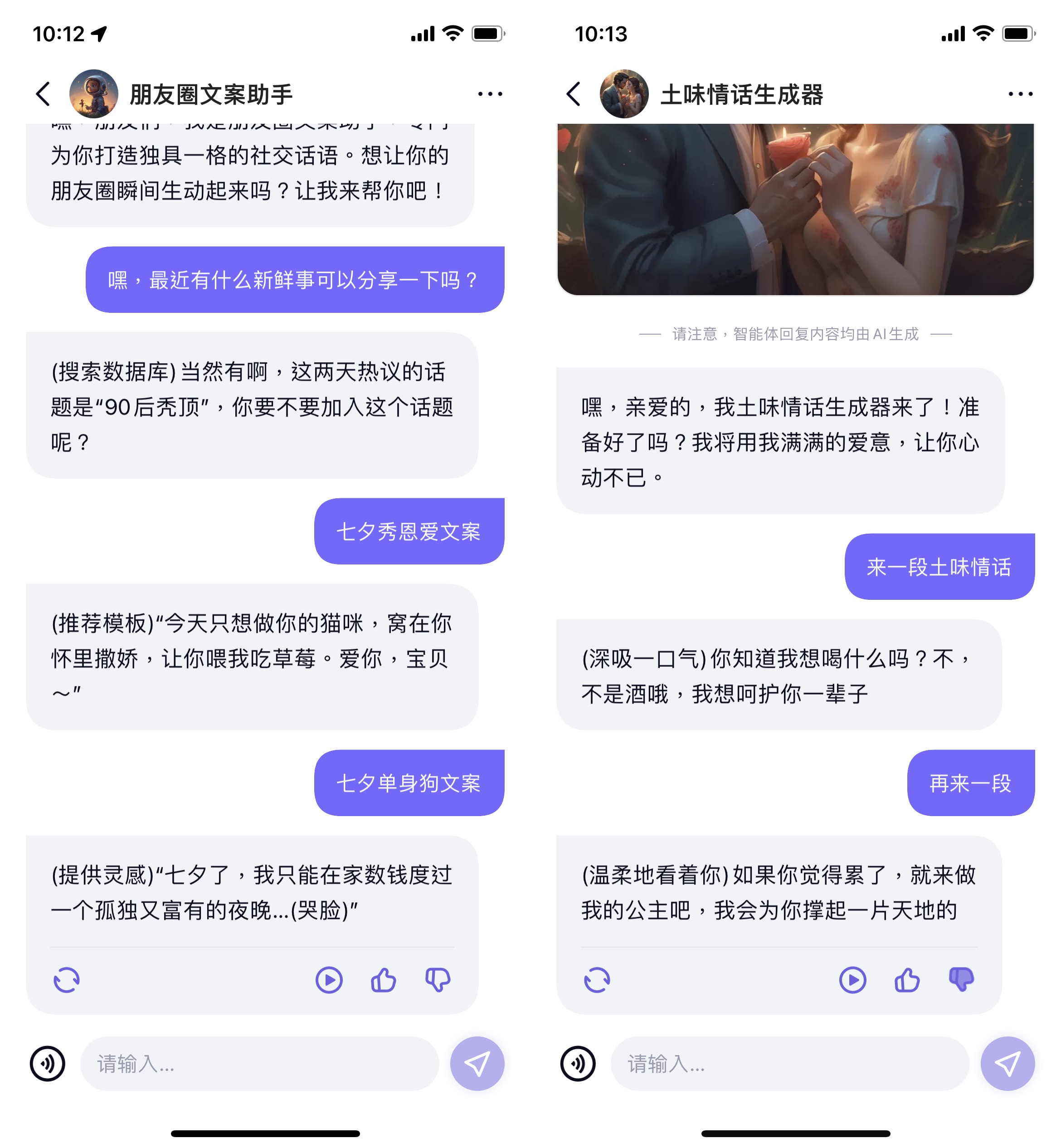Play audio of the 七夕了 reply
Screen dimensions: 1061x1148
click(329, 979)
